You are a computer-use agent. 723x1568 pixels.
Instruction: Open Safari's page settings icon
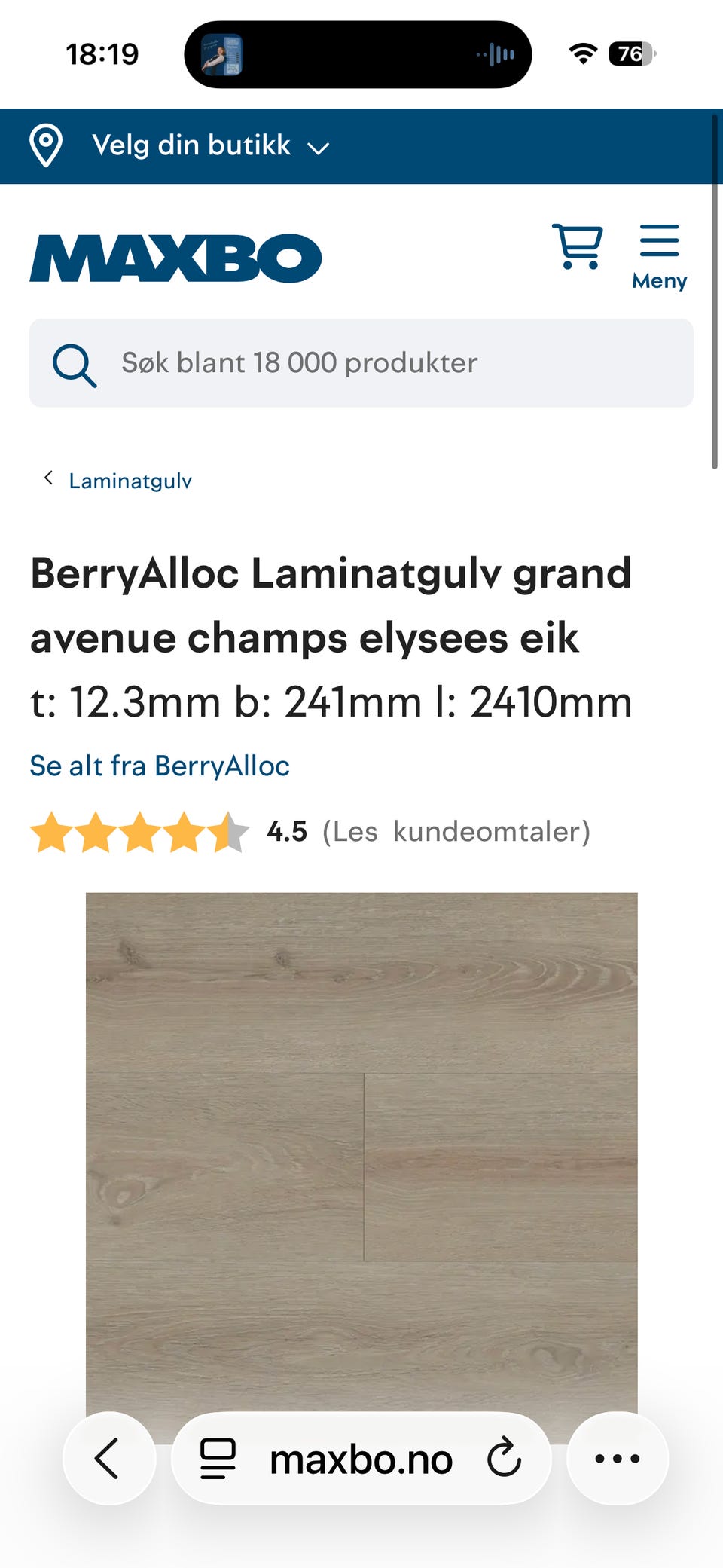218,1457
